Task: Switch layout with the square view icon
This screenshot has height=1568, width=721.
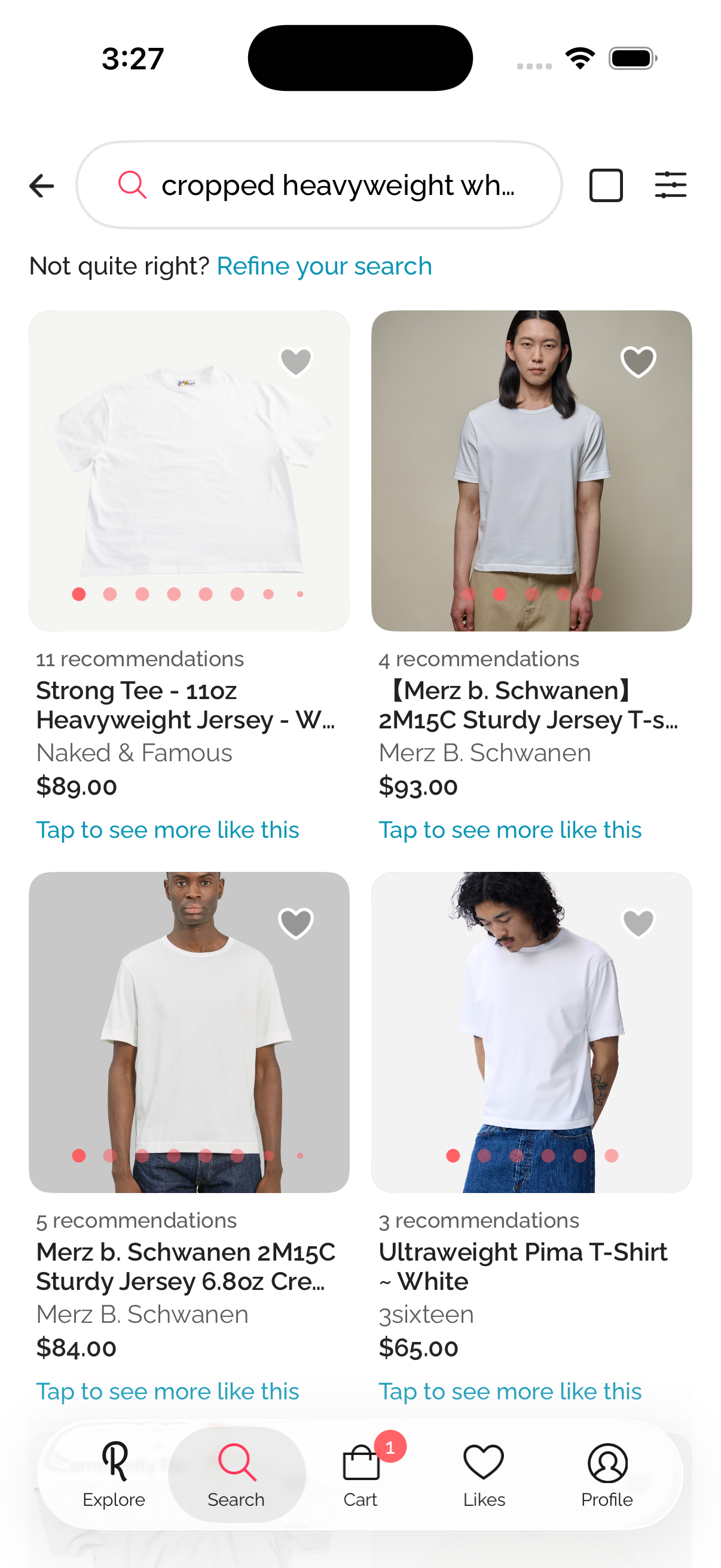Action: pyautogui.click(x=606, y=185)
